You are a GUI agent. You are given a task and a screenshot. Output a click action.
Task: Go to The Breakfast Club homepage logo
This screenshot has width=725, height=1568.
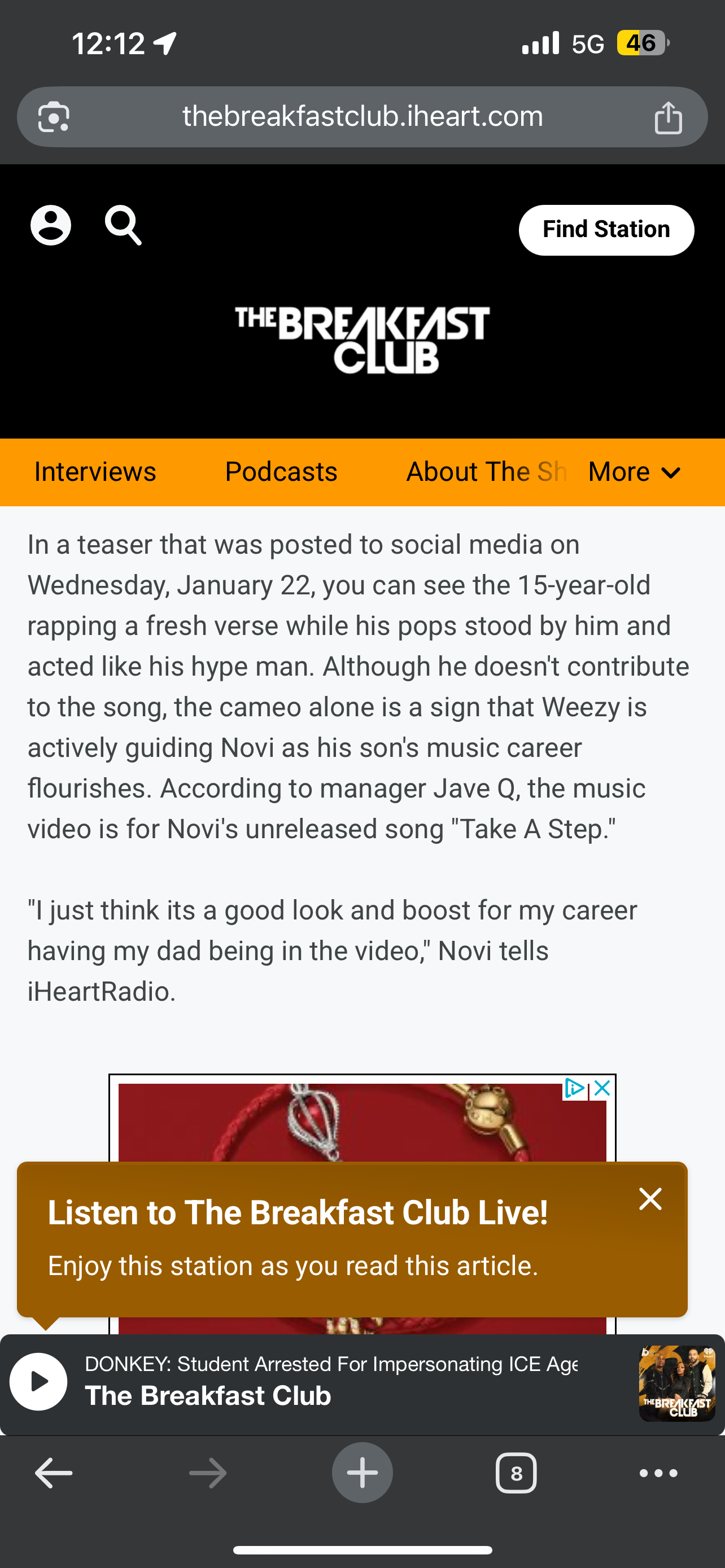pyautogui.click(x=362, y=340)
